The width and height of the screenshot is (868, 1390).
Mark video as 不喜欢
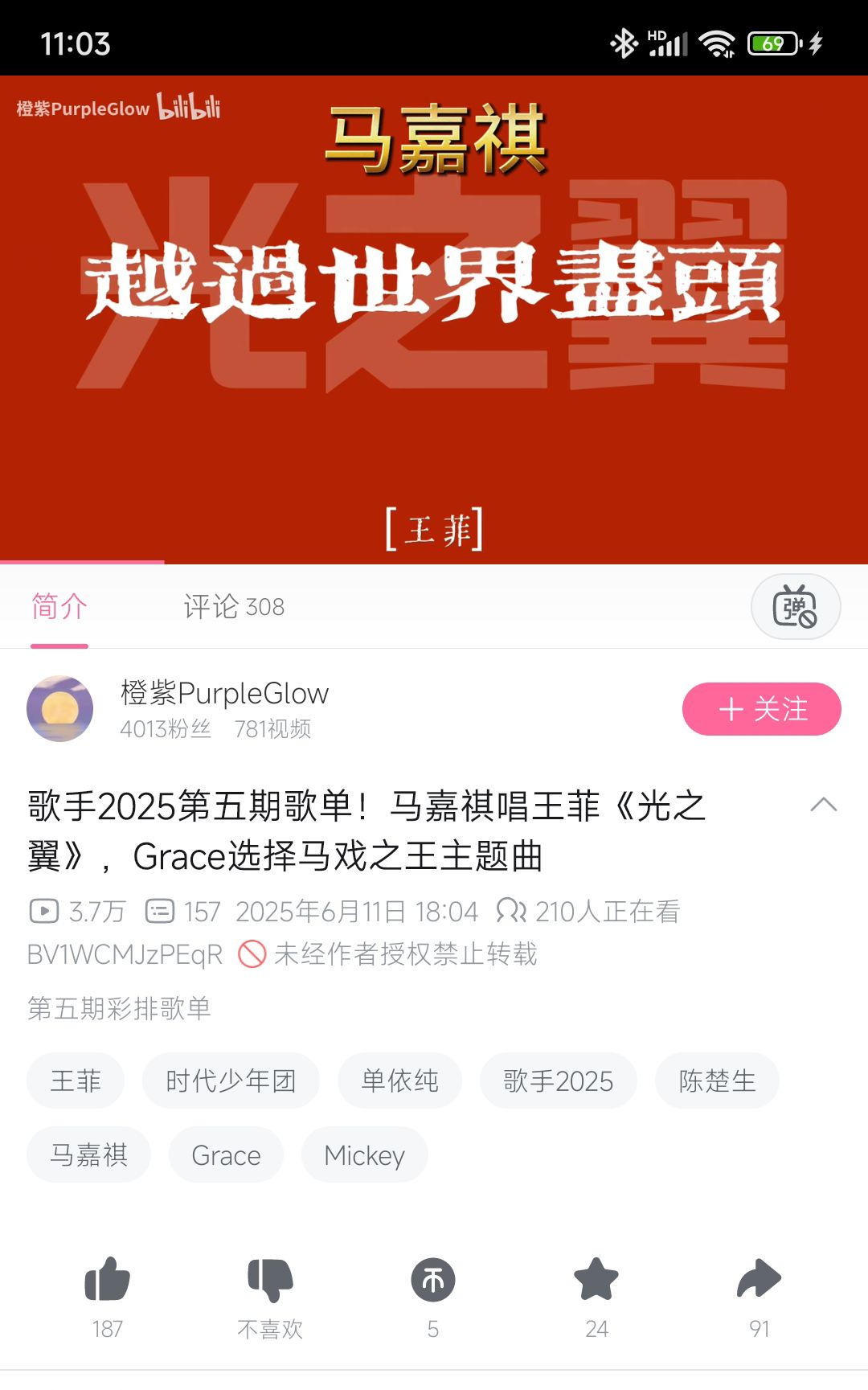click(x=270, y=1296)
